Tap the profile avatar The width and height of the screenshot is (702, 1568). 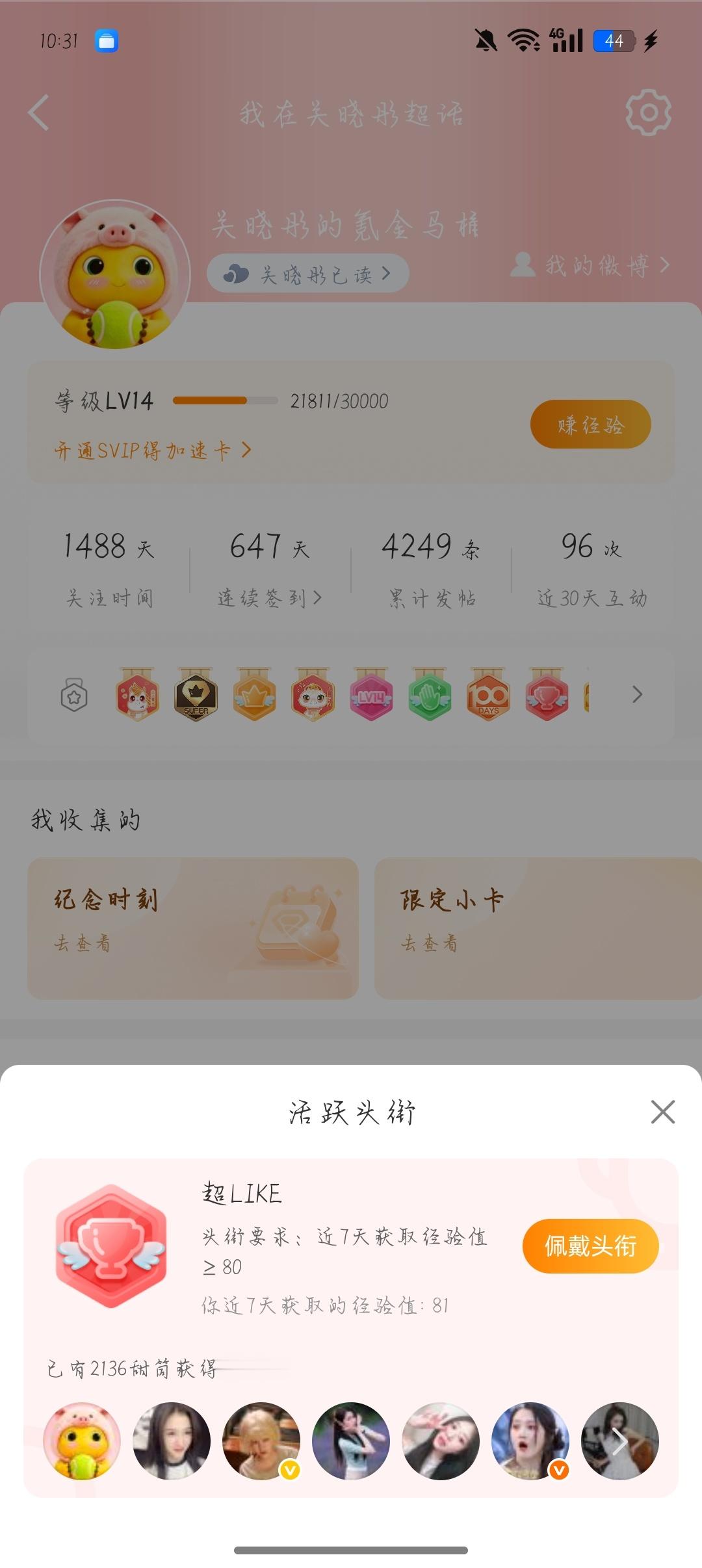115,274
